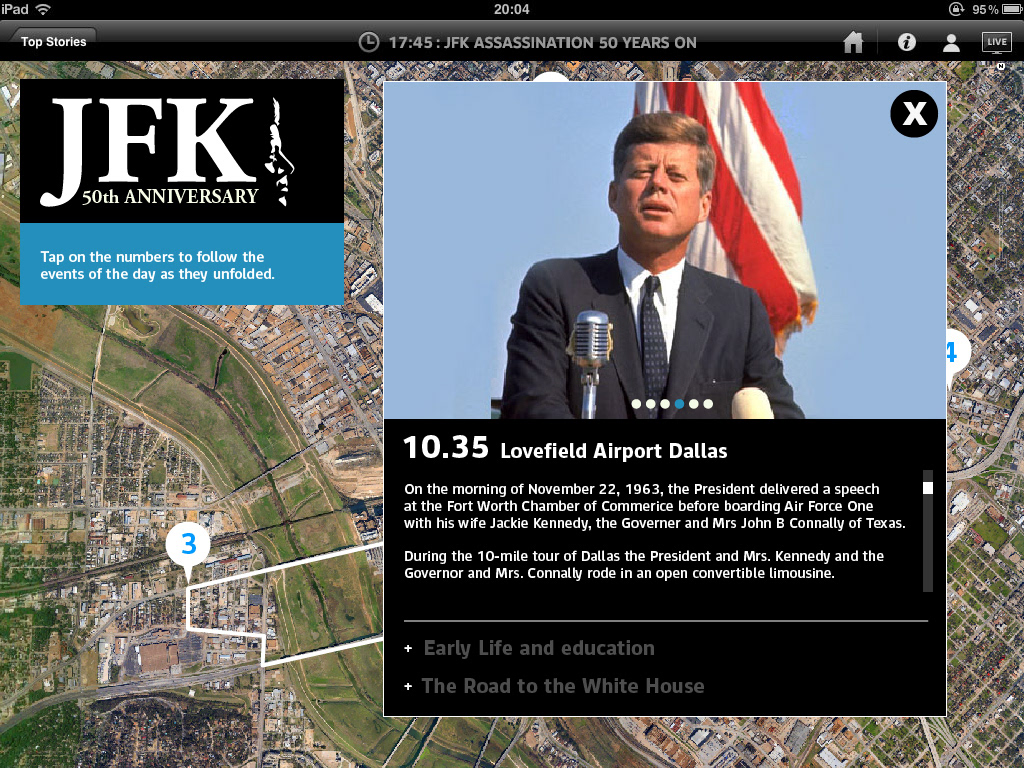Image resolution: width=1024 pixels, height=768 pixels.
Task: Go back to Top Stories
Action: click(x=53, y=42)
